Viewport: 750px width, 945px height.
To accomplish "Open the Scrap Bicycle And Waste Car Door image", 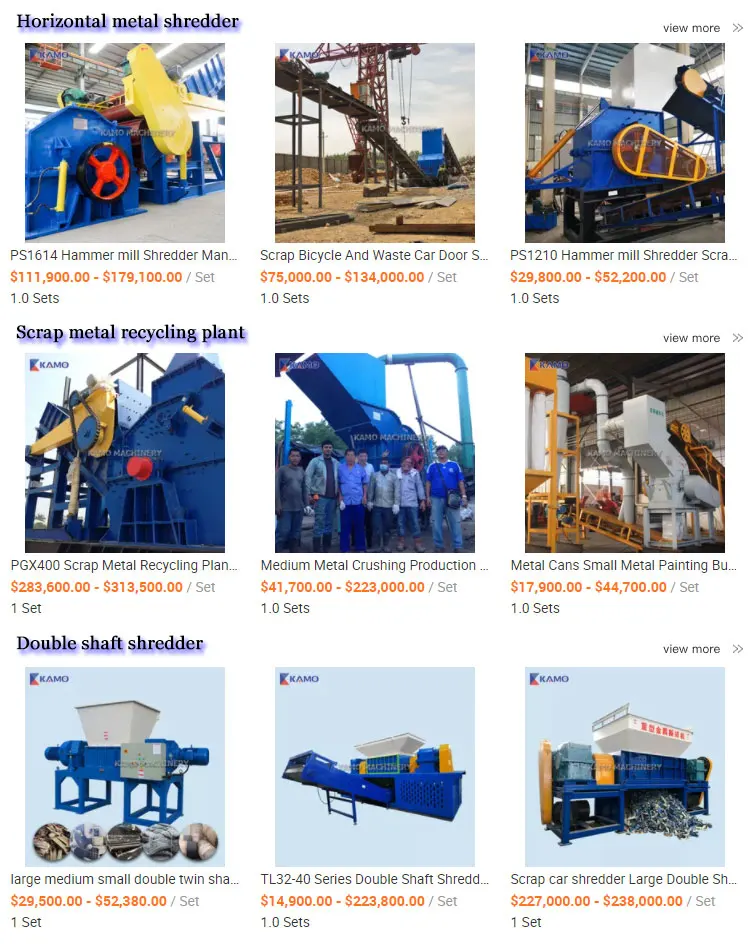I will point(374,142).
